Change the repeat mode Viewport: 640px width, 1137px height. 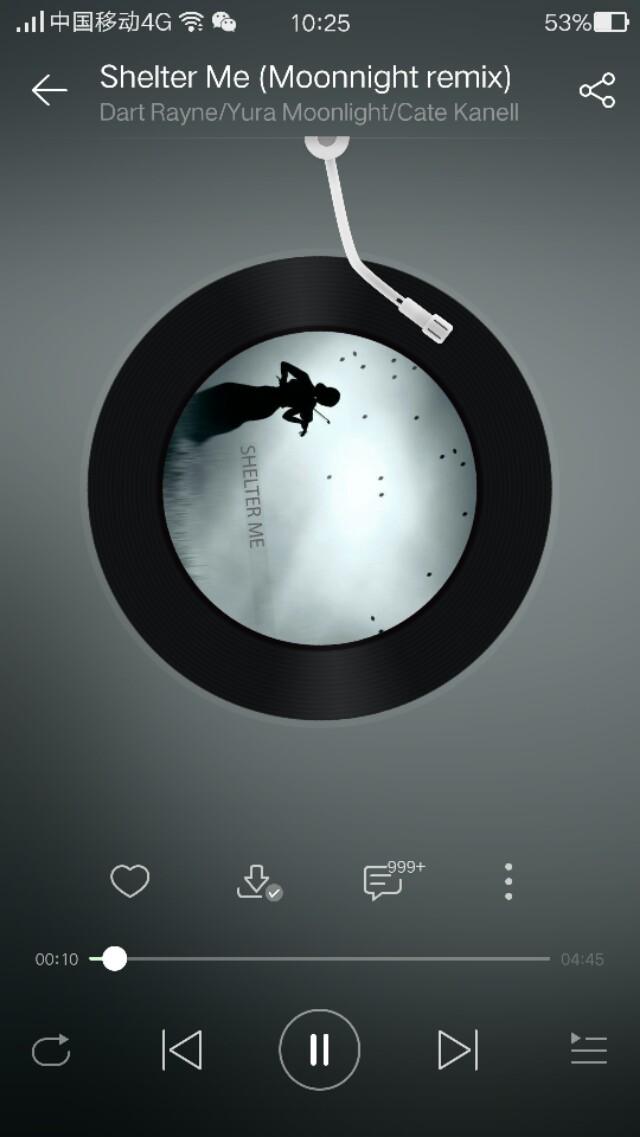pos(51,1050)
